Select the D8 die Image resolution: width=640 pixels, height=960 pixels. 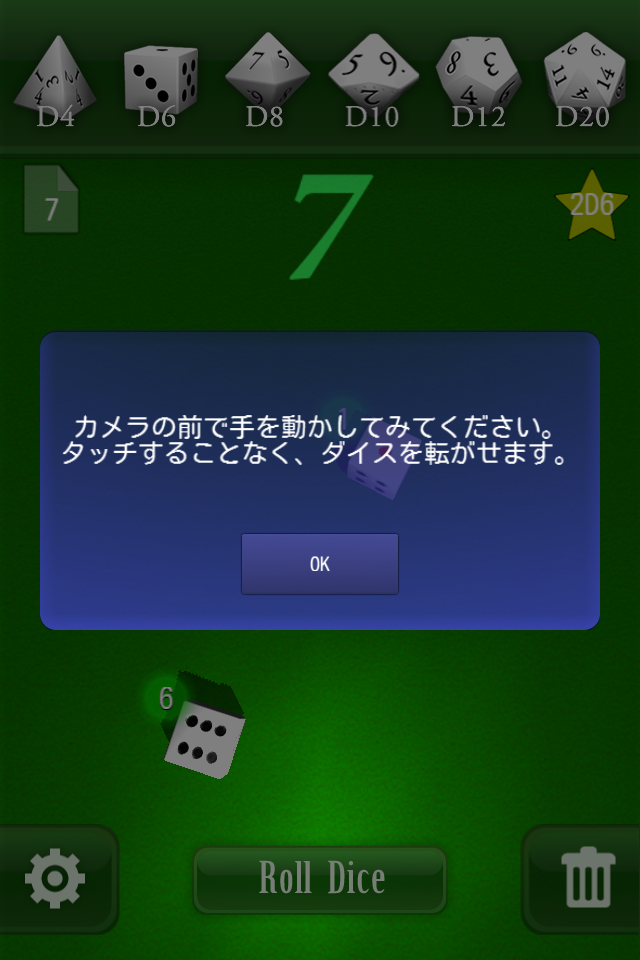coord(265,80)
